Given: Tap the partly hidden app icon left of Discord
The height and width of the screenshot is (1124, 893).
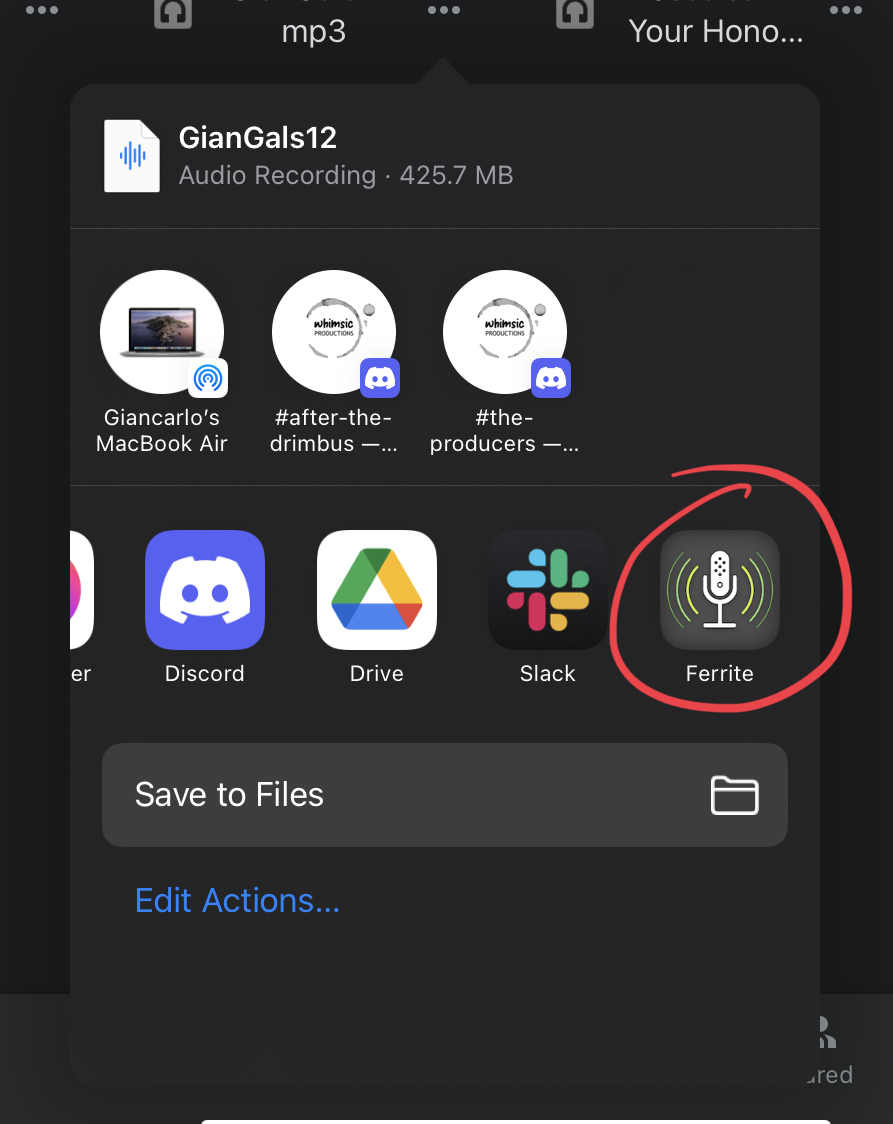Looking at the screenshot, I should click(x=81, y=590).
